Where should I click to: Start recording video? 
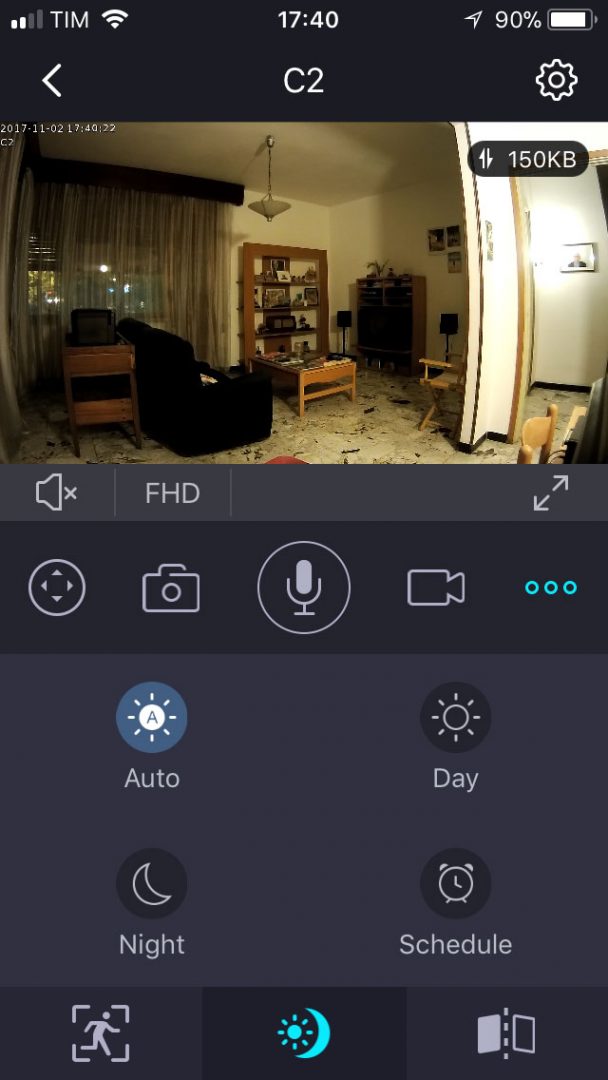(x=436, y=587)
